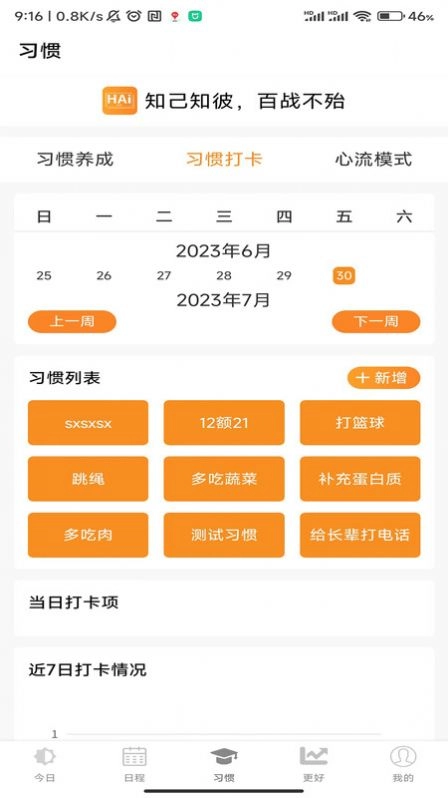The height and width of the screenshot is (798, 448).
Task: Open the 更好 tab
Action: [314, 765]
